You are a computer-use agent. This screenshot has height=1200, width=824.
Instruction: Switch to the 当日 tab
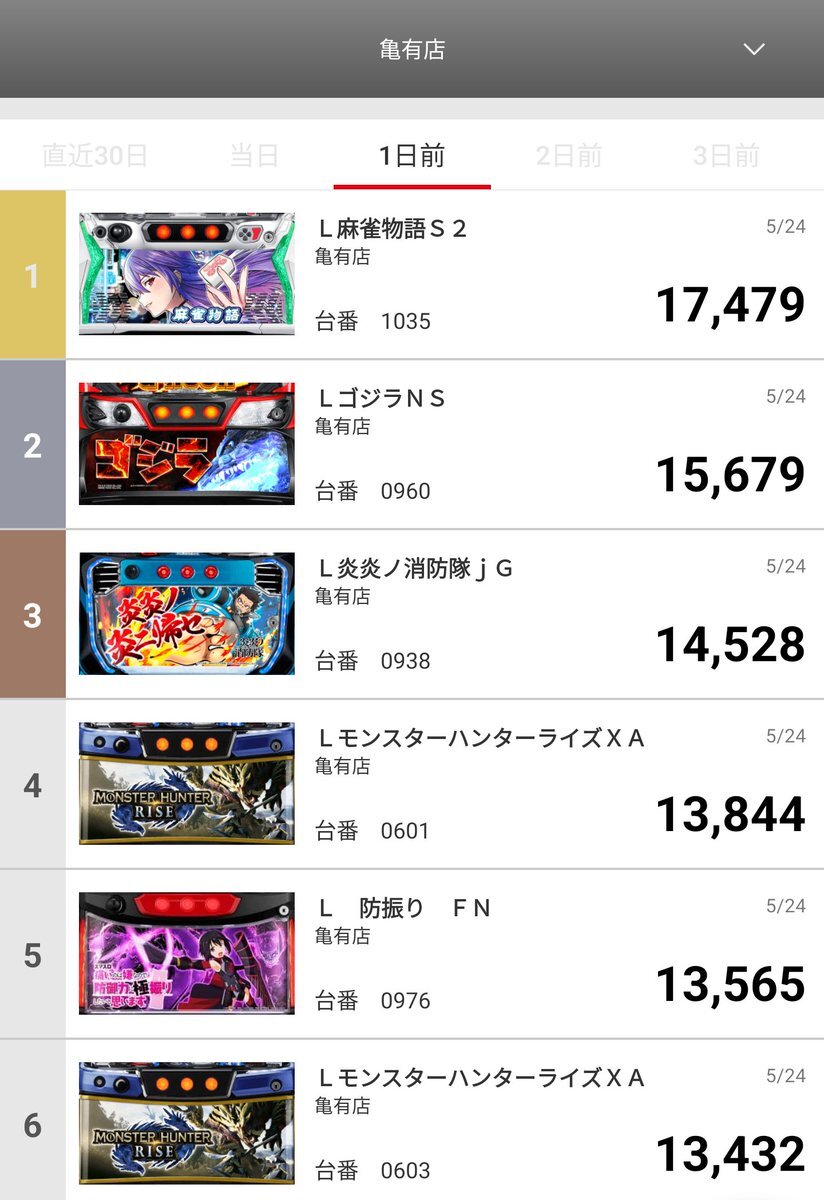[254, 156]
